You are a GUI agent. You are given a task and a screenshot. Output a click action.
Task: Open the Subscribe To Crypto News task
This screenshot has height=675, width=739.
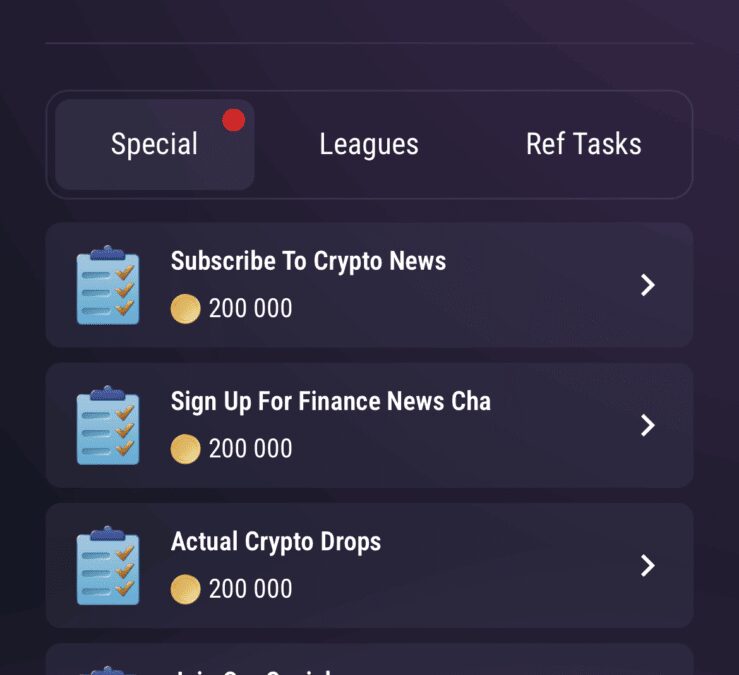coord(369,285)
